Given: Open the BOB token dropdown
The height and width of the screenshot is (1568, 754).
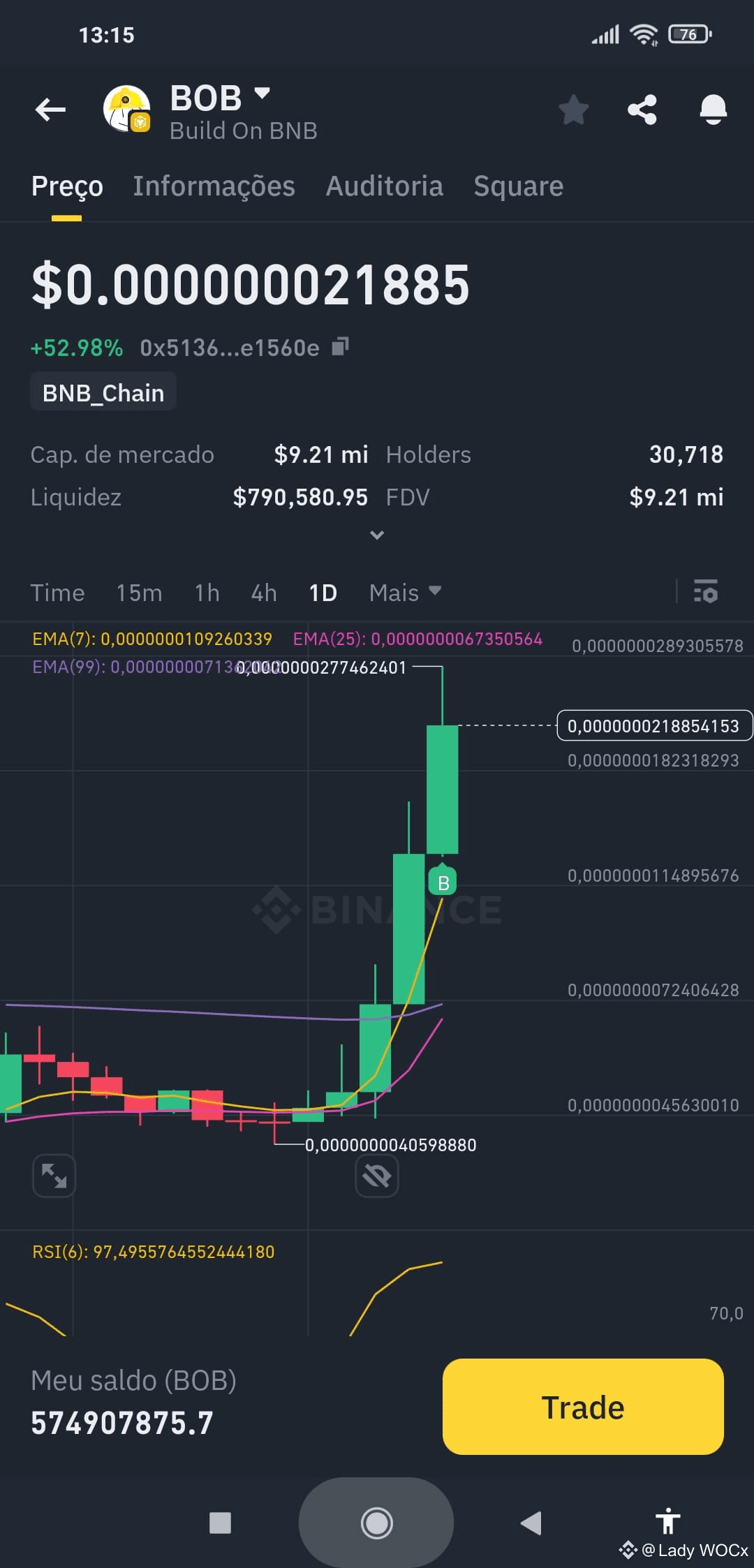Looking at the screenshot, I should [262, 94].
